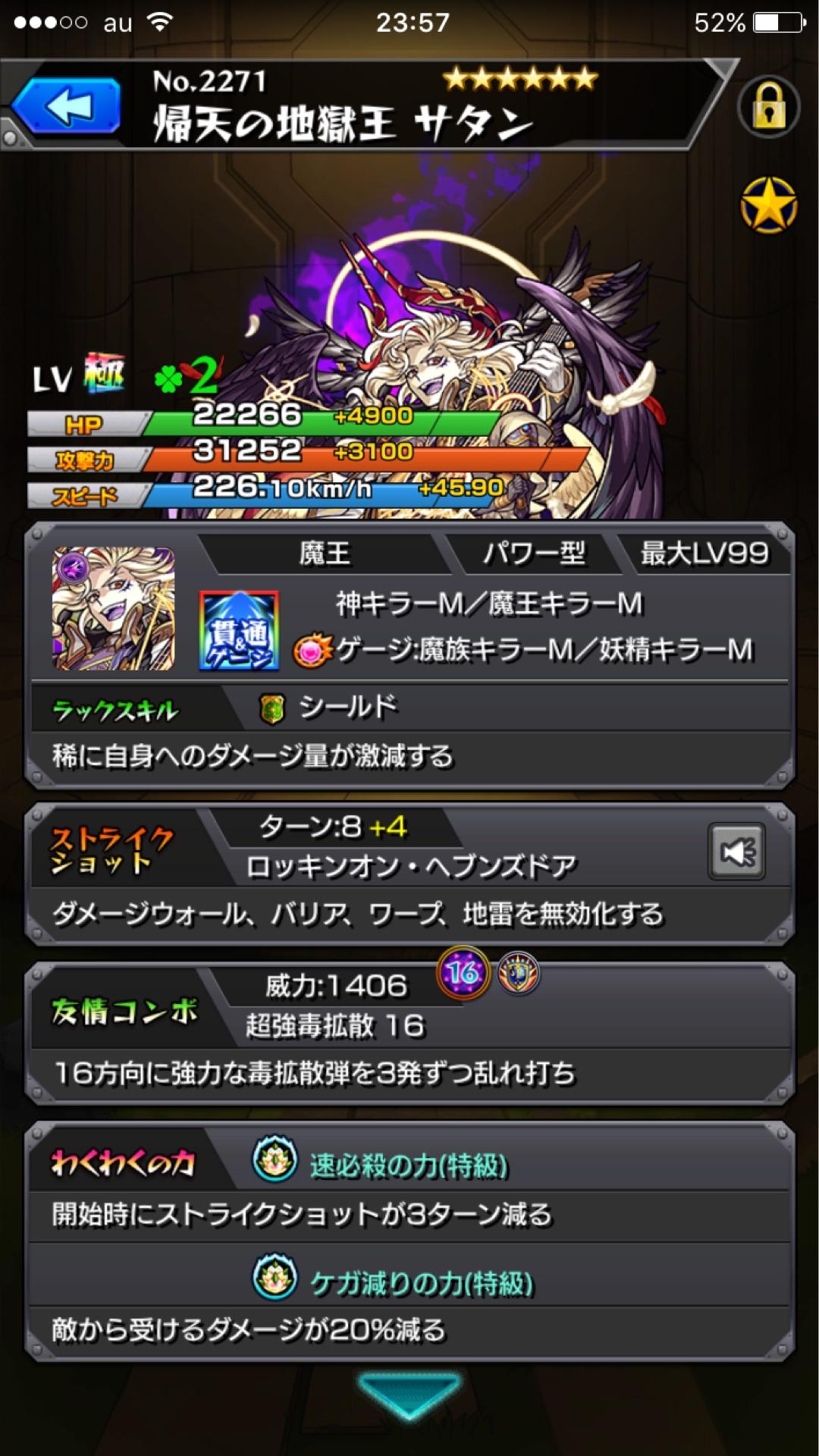
Task: Play the strike shot voice speaker icon
Action: (x=737, y=852)
